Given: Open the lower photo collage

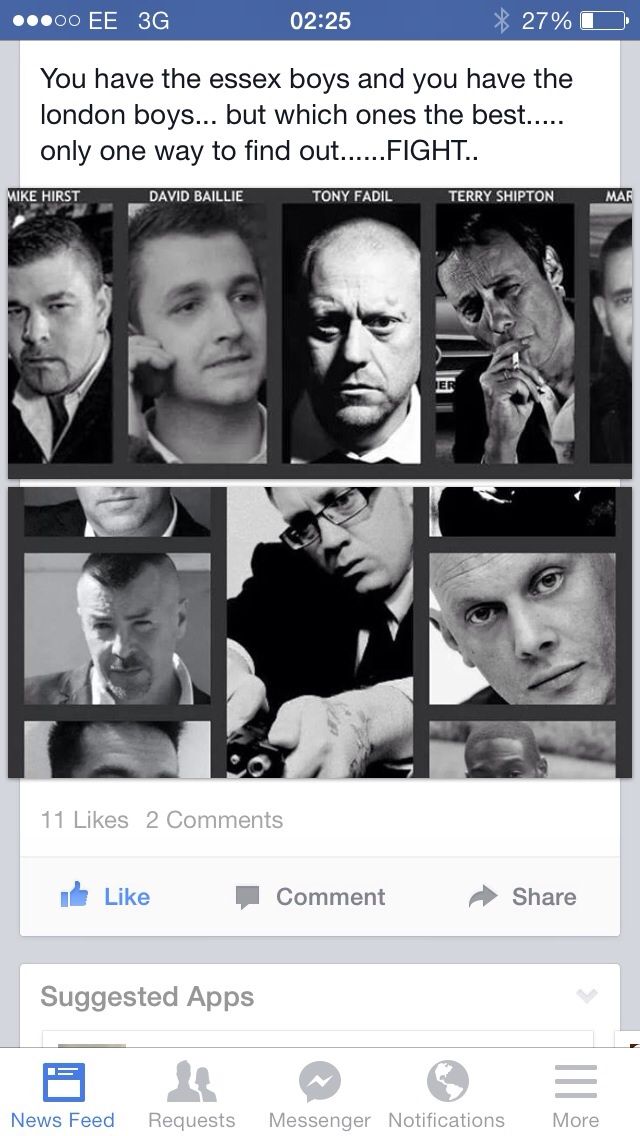Looking at the screenshot, I should point(320,632).
